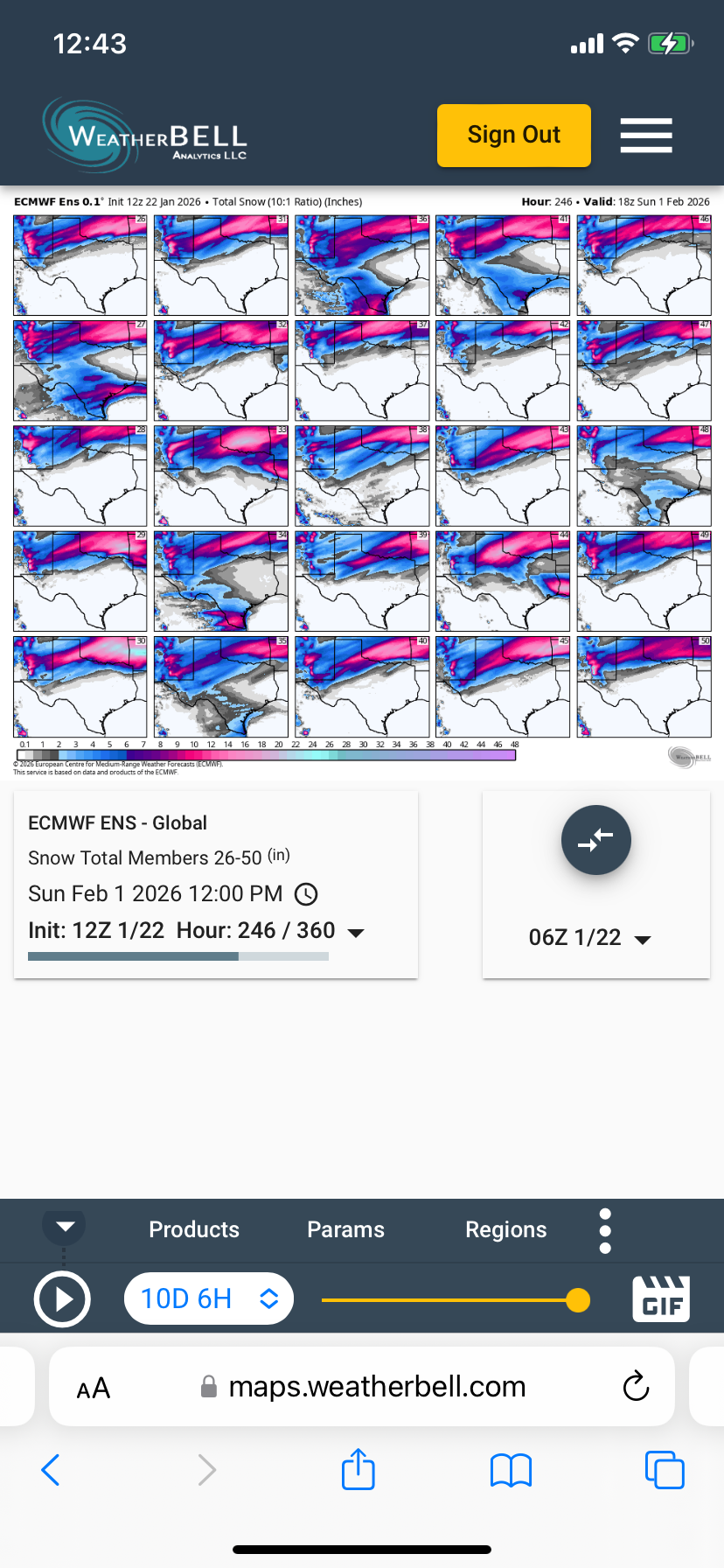The height and width of the screenshot is (1568, 724).
Task: Tap the forecast hour slider handle
Action: pyautogui.click(x=578, y=1300)
